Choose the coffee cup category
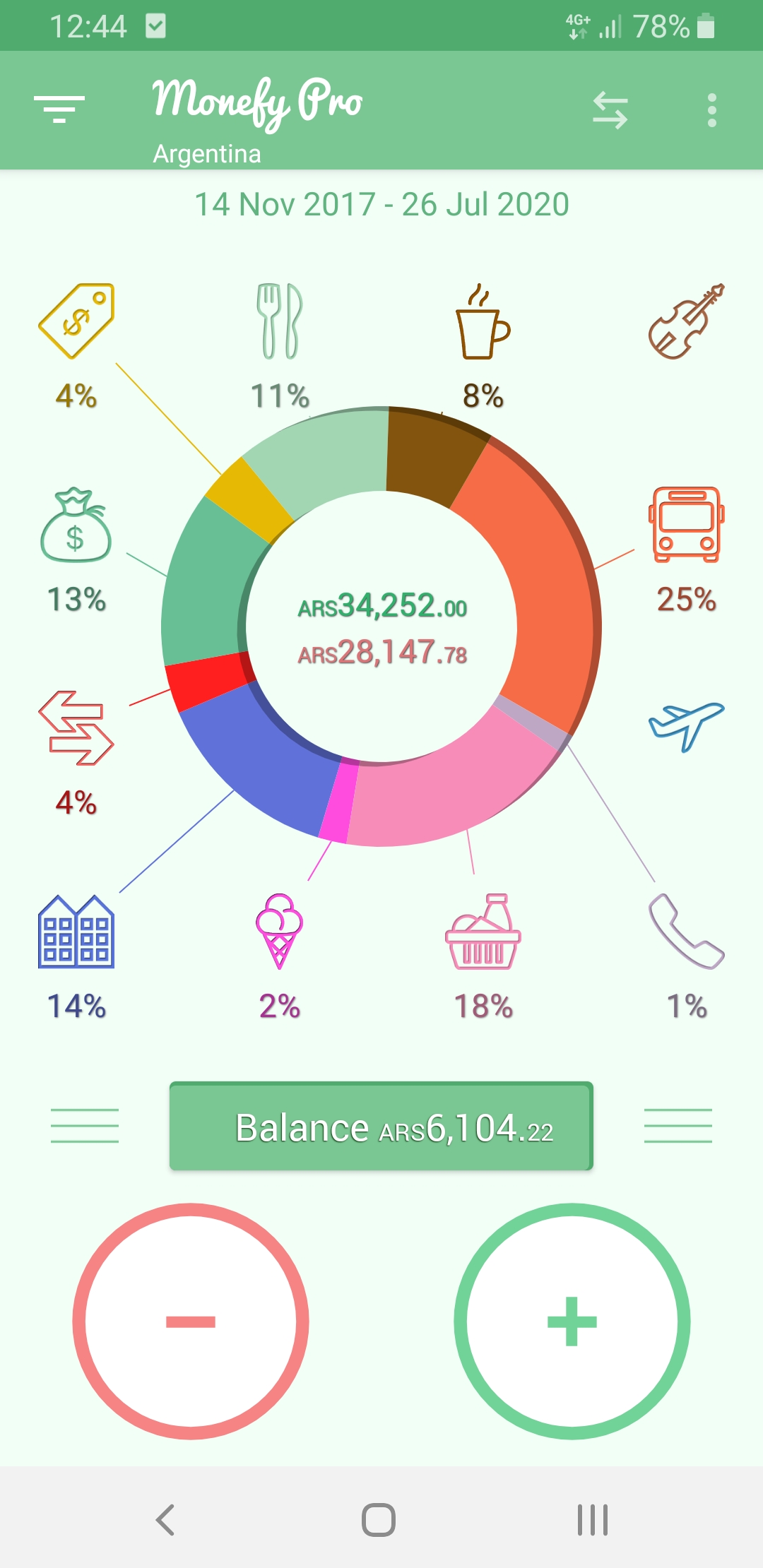This screenshot has height=1568, width=763. pos(483,321)
